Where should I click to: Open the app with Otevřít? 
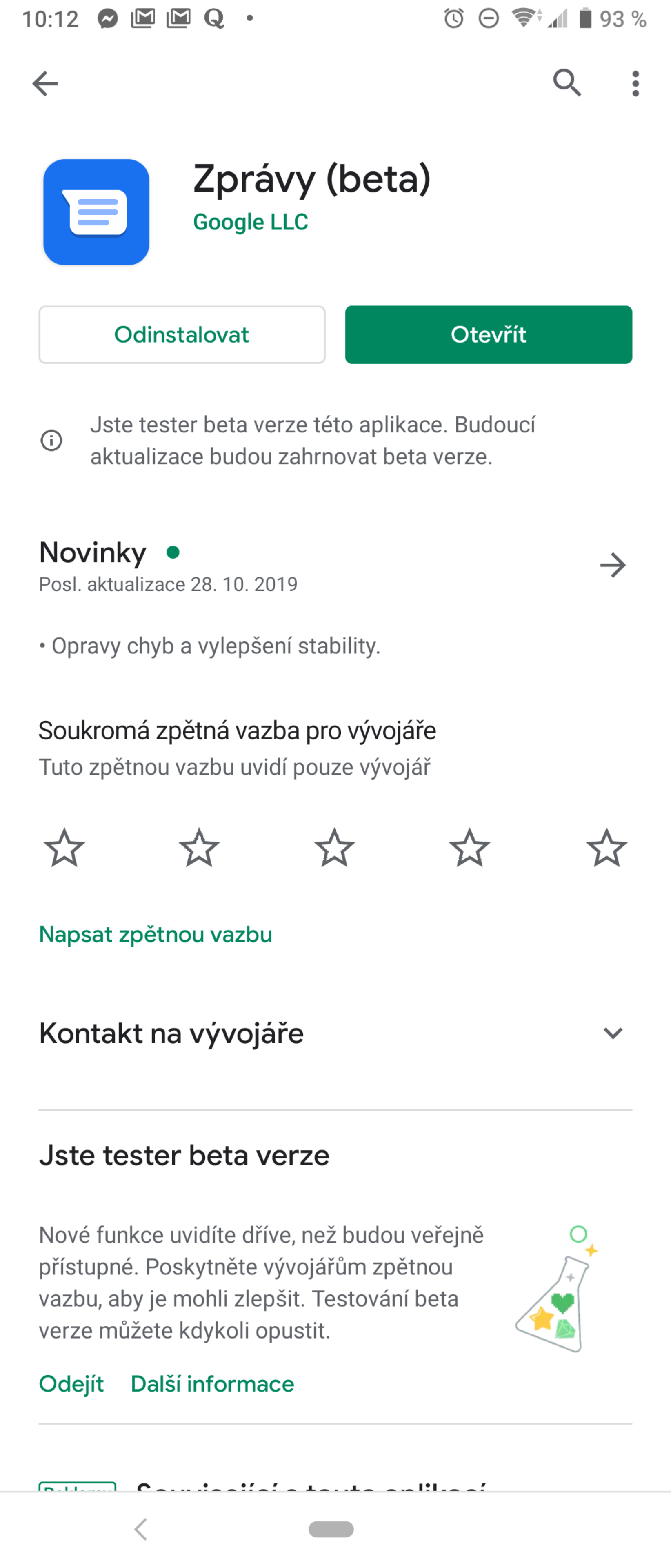coord(489,335)
